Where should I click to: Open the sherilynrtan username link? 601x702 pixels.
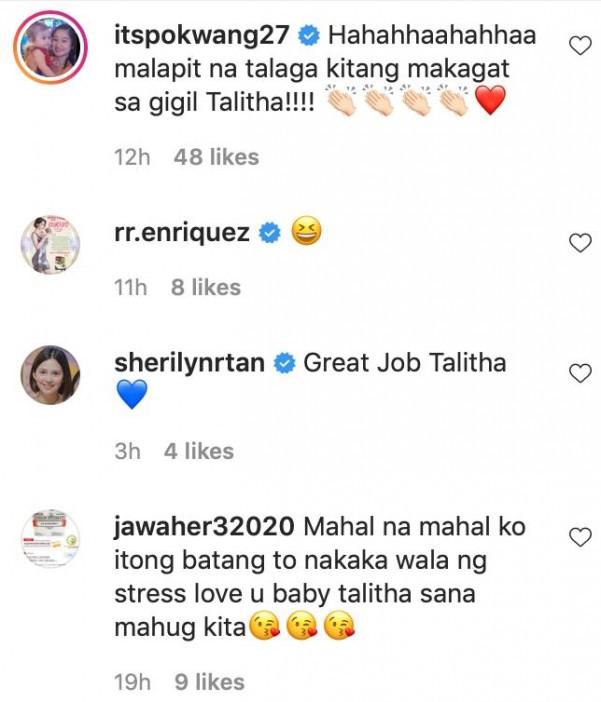point(190,364)
